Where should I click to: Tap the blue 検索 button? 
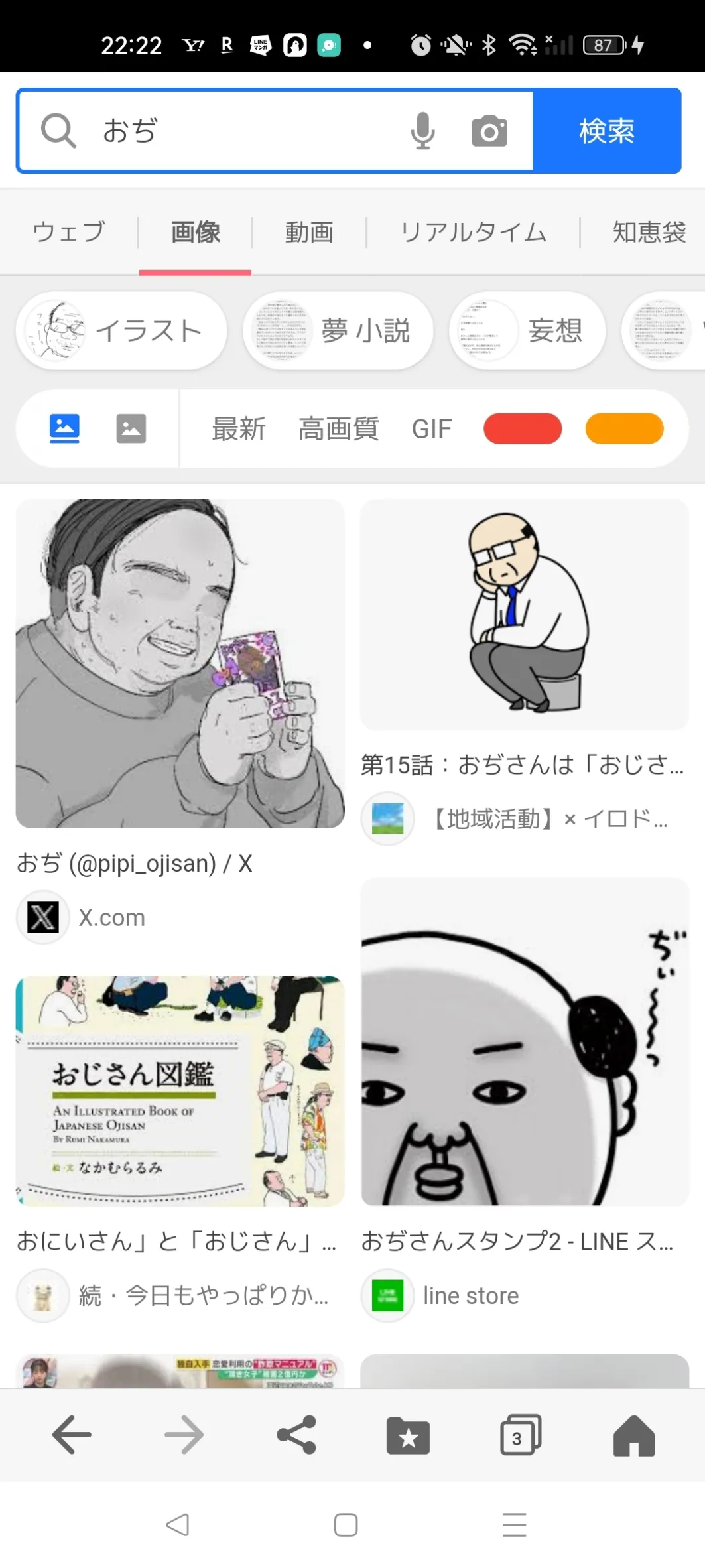[607, 131]
